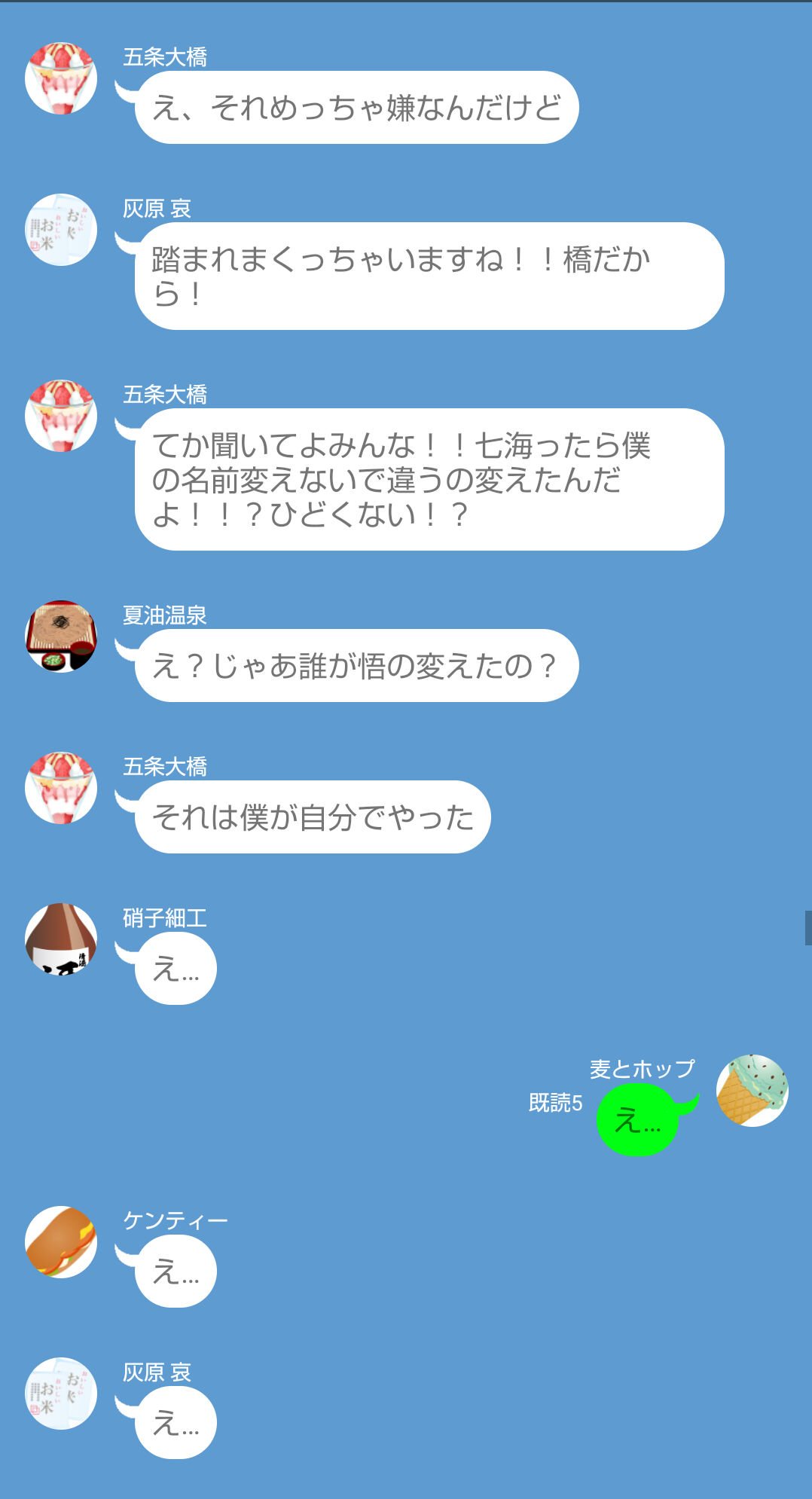This screenshot has height=1499, width=812.
Task: Open ケンティー's sandwich avatar profile
Action: coord(61,1241)
